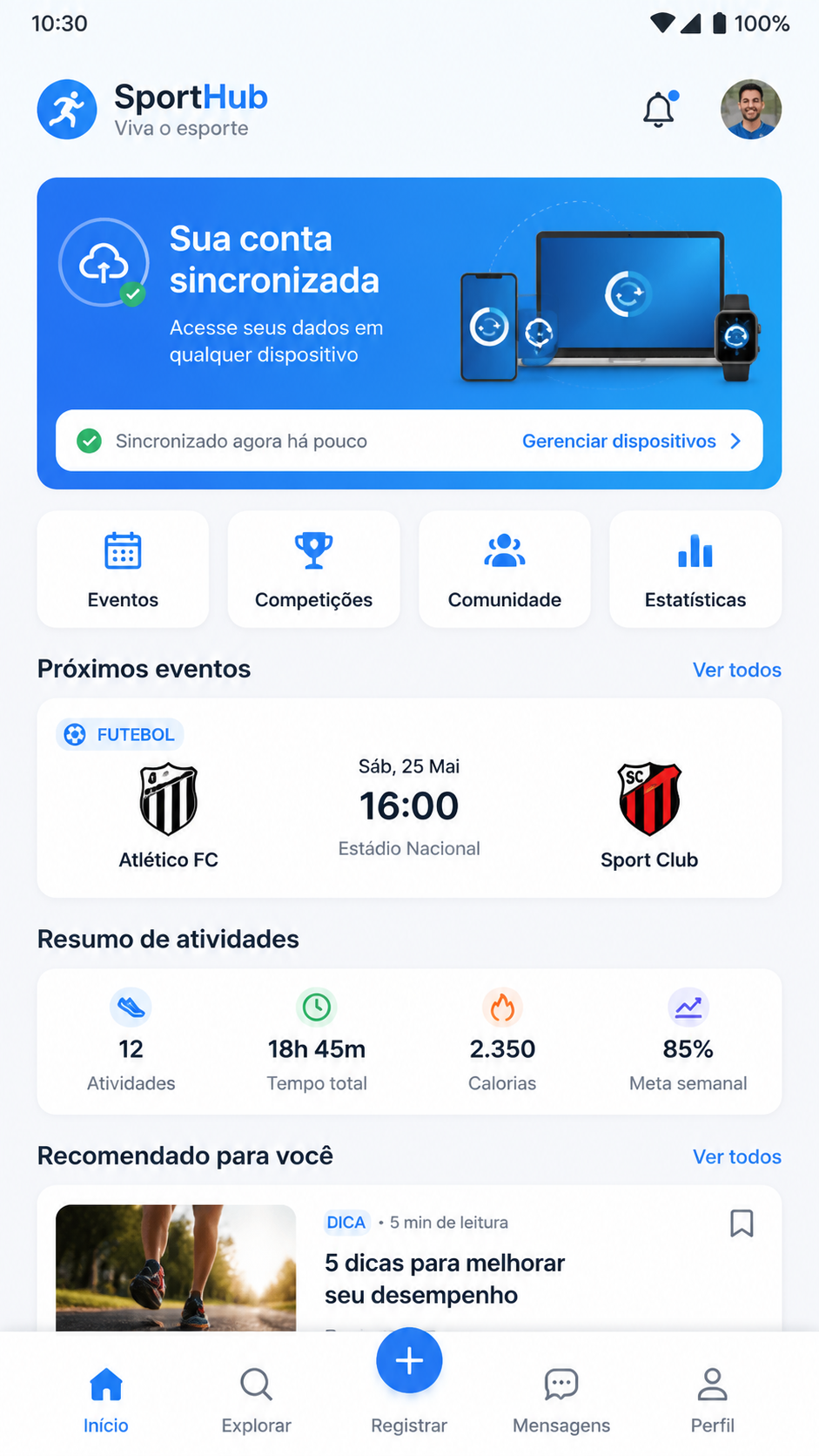The image size is (819, 1456).
Task: Open the profile avatar photo
Action: click(x=750, y=110)
